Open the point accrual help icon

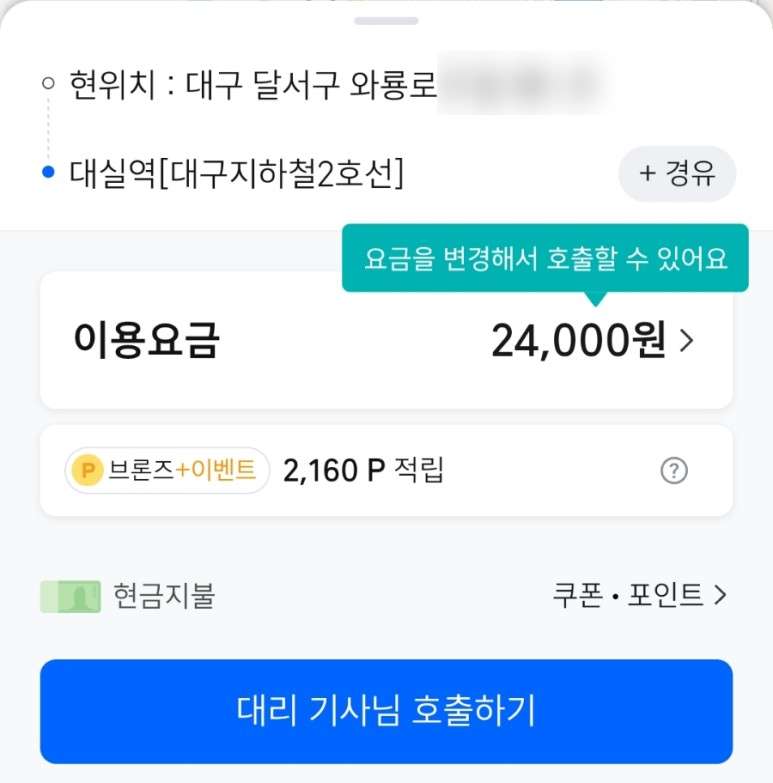tap(675, 471)
